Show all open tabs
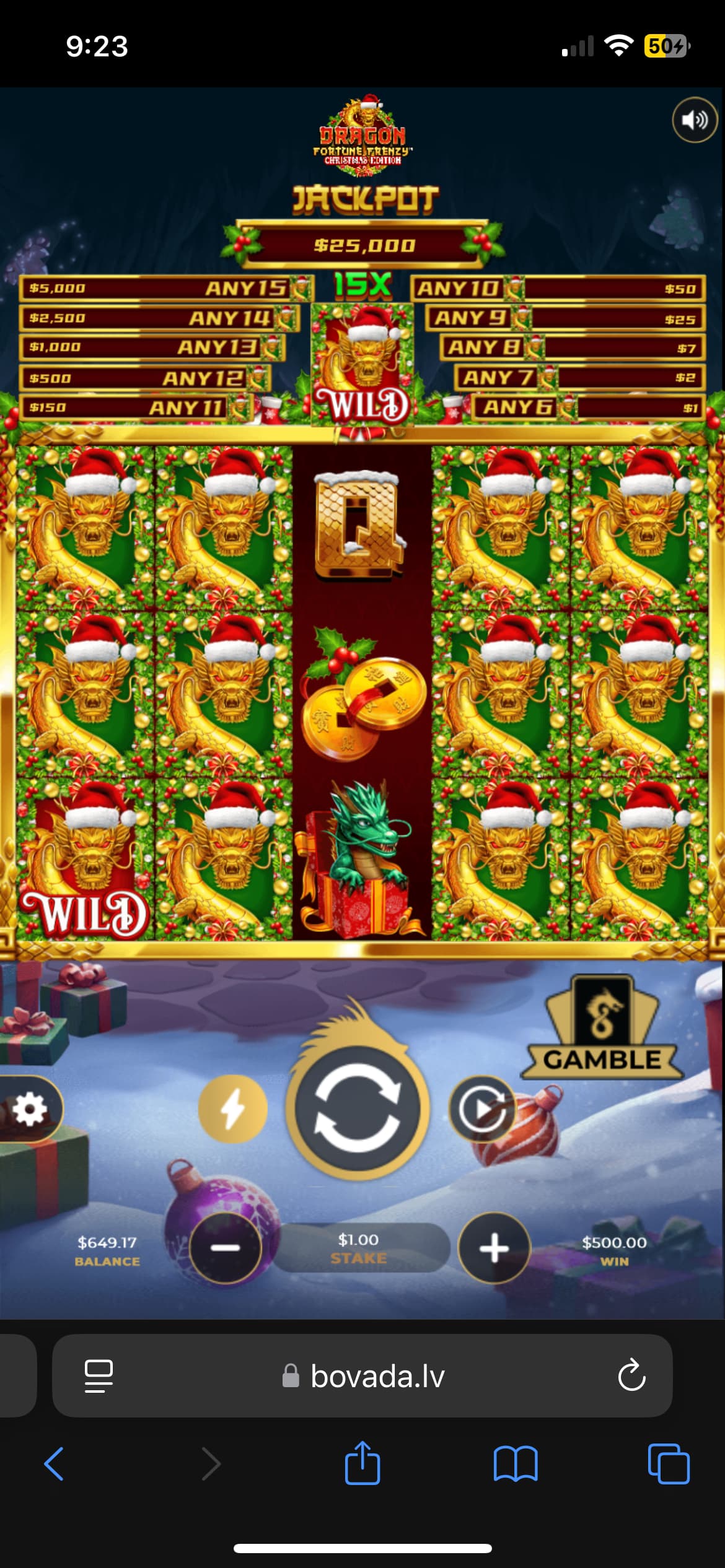 click(x=668, y=1464)
